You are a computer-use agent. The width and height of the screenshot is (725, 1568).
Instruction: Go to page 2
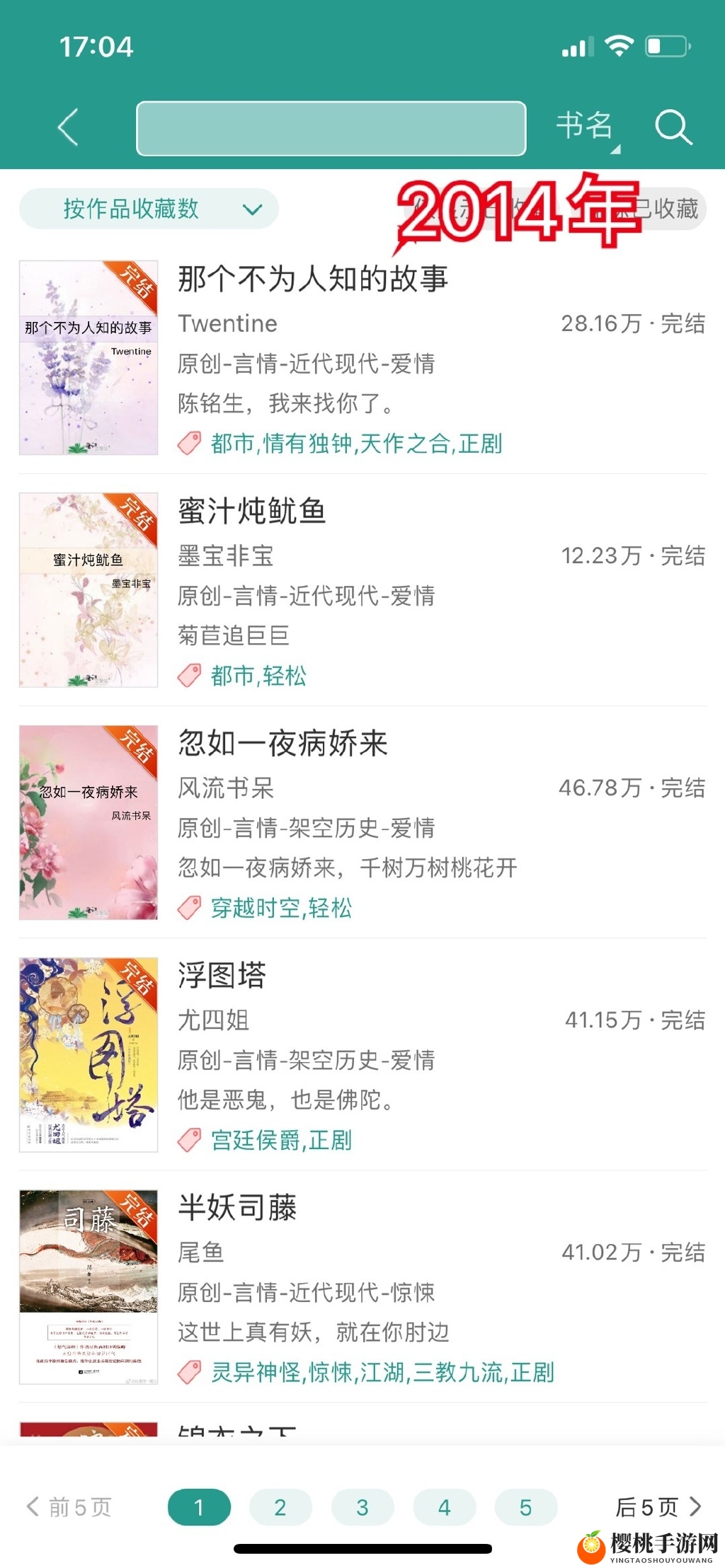[x=280, y=1507]
